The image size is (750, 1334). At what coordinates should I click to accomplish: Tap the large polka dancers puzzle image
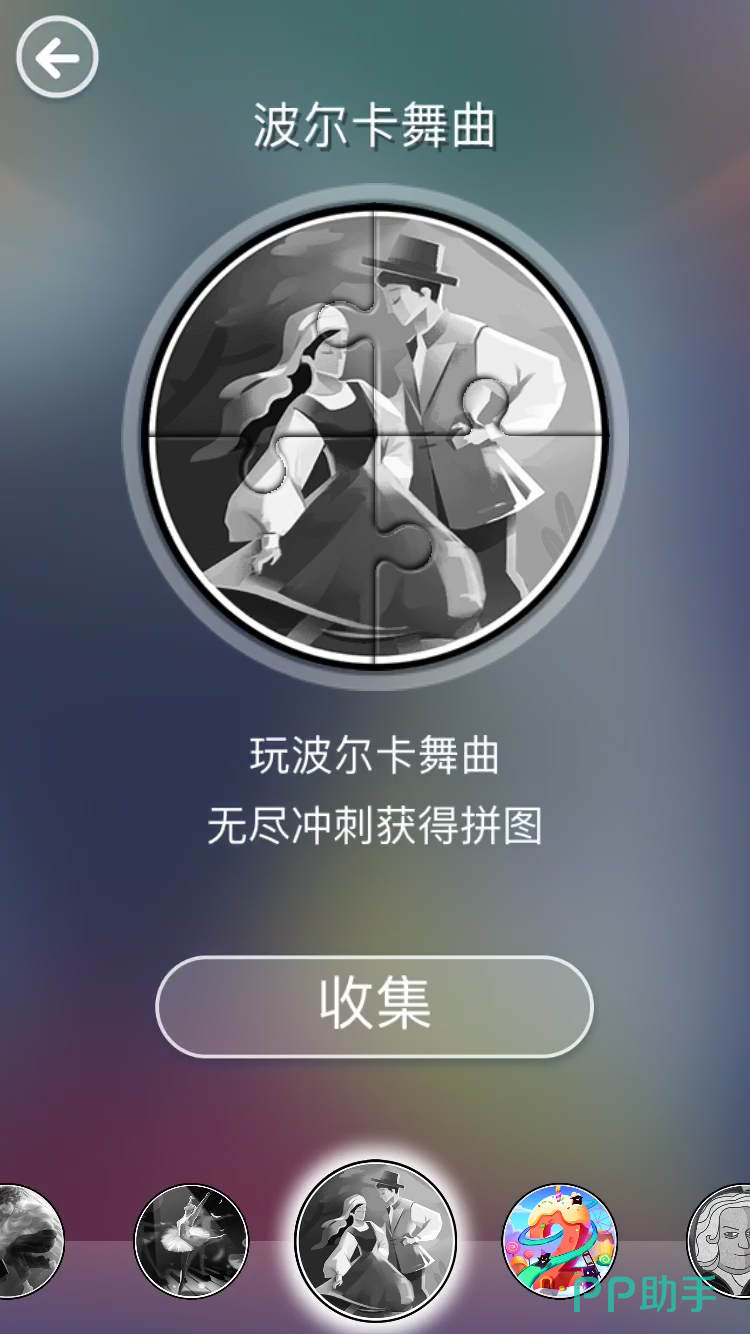[375, 435]
